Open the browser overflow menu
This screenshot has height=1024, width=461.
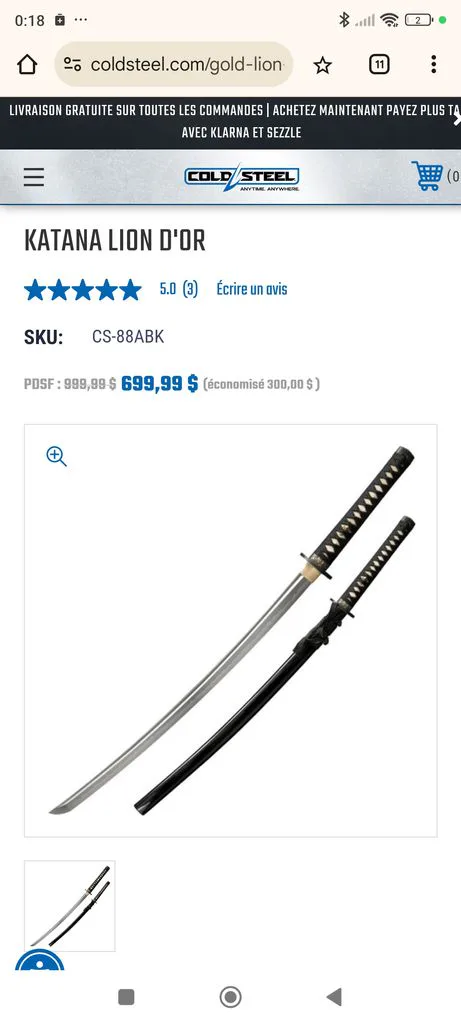tap(434, 65)
